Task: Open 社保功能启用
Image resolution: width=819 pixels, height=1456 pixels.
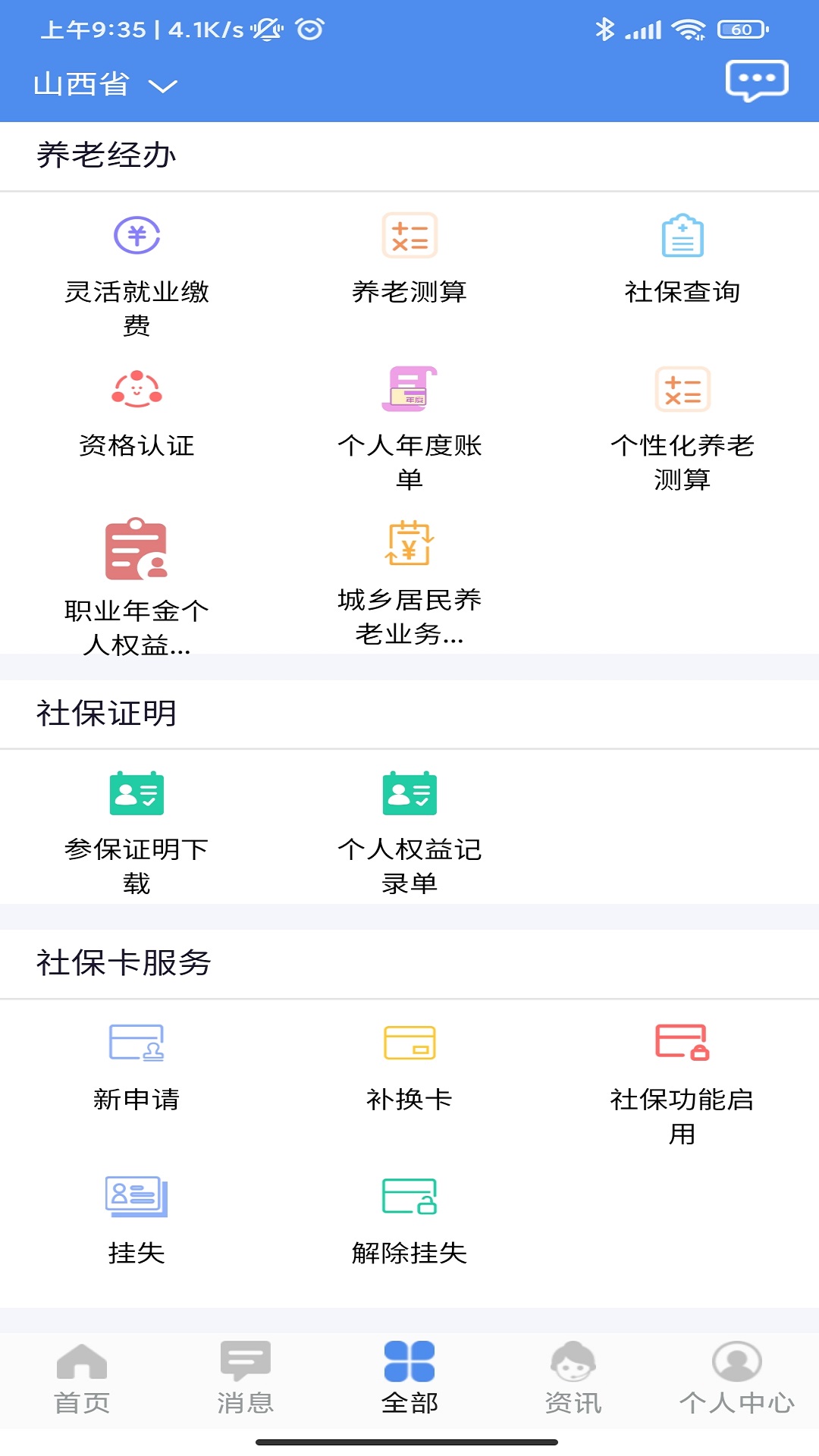Action: (x=682, y=1081)
